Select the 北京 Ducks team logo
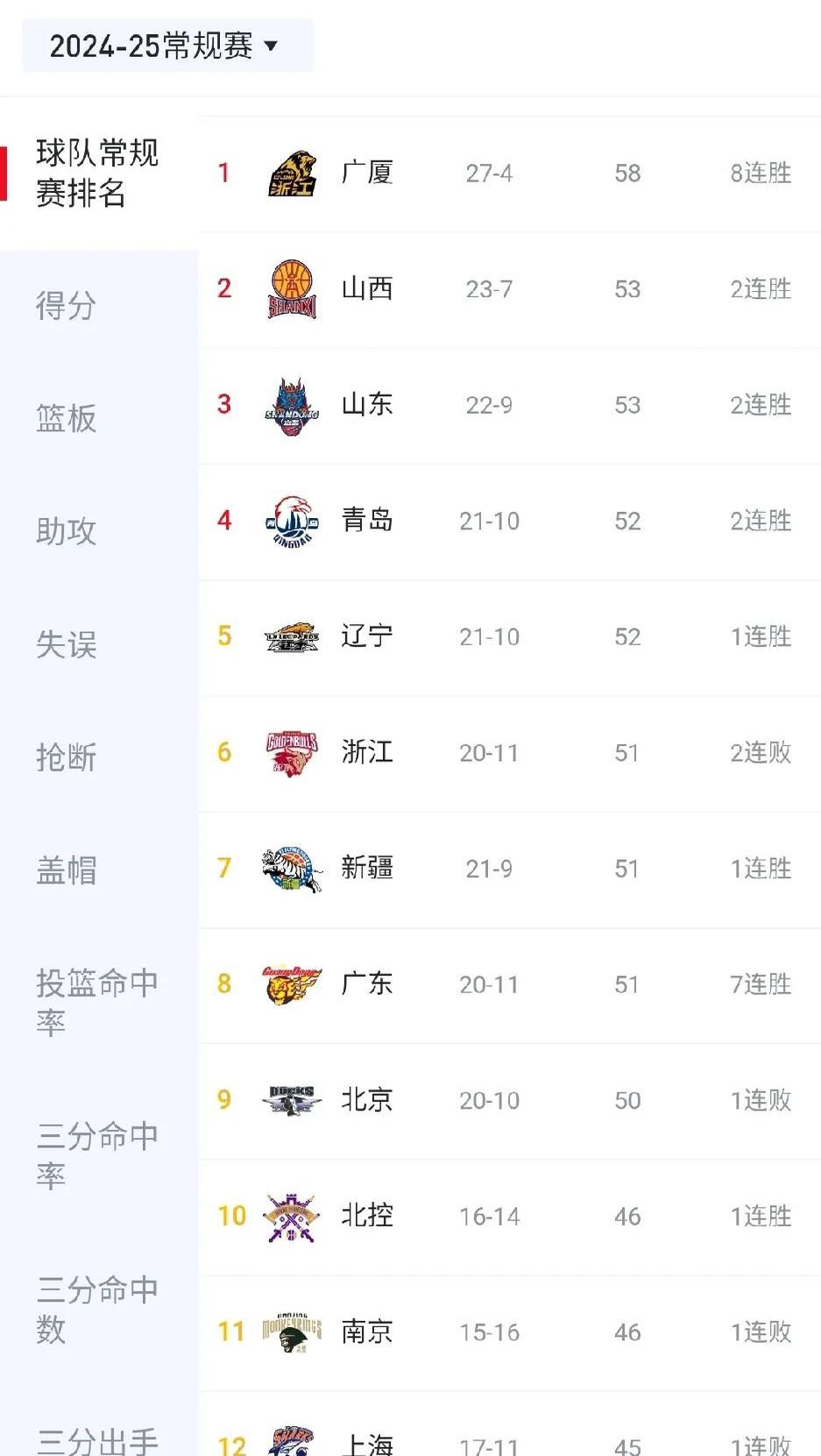This screenshot has width=821, height=1456. pyautogui.click(x=292, y=1100)
